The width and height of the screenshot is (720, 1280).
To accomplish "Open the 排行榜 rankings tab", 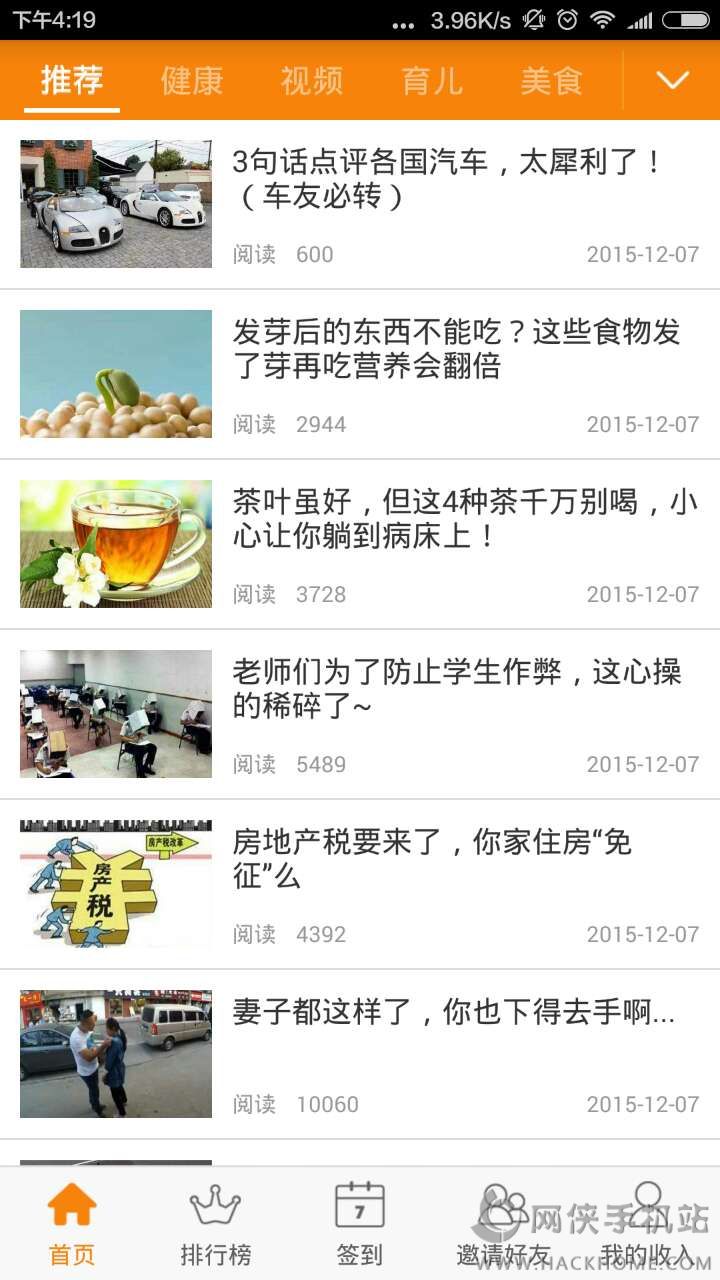I will (x=216, y=1224).
